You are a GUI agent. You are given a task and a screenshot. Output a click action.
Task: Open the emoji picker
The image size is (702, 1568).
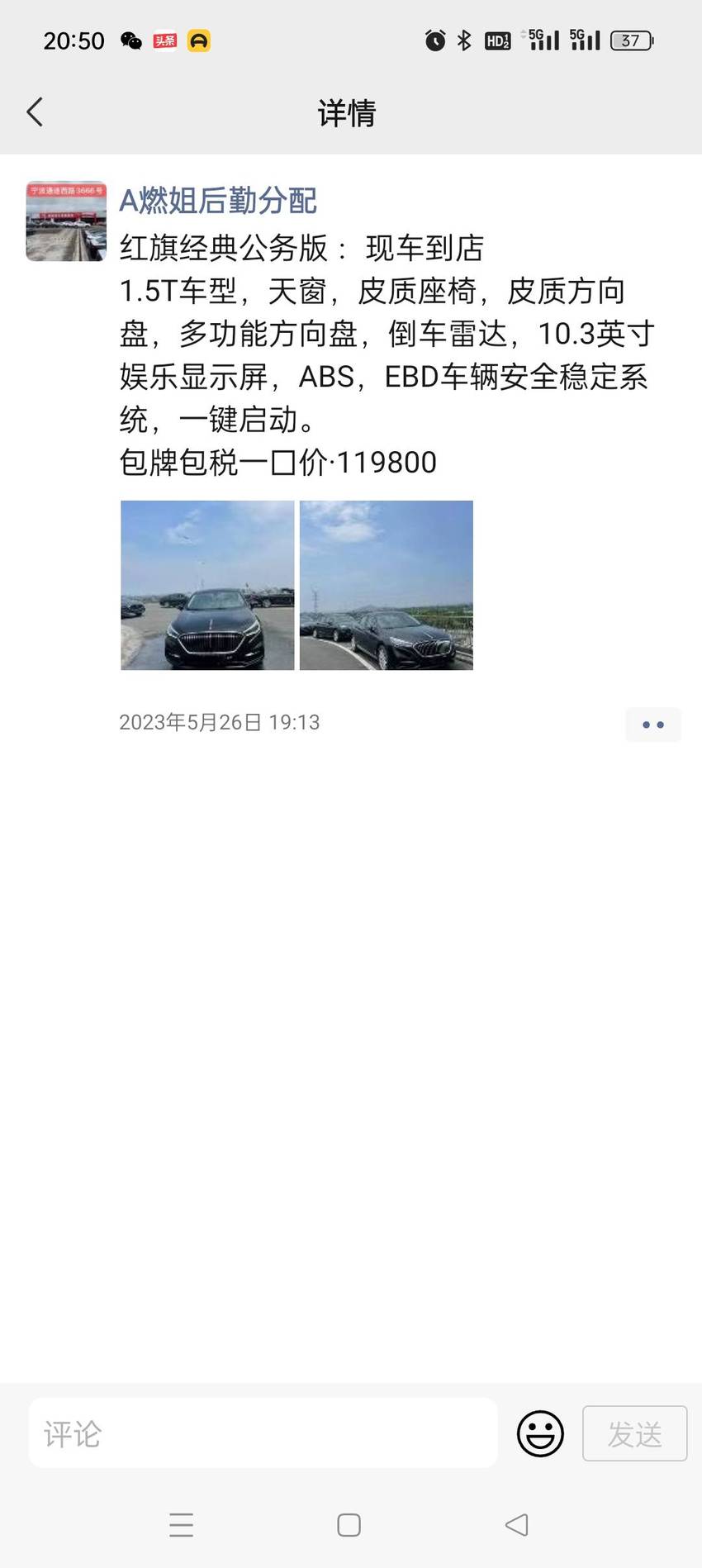click(x=540, y=1433)
